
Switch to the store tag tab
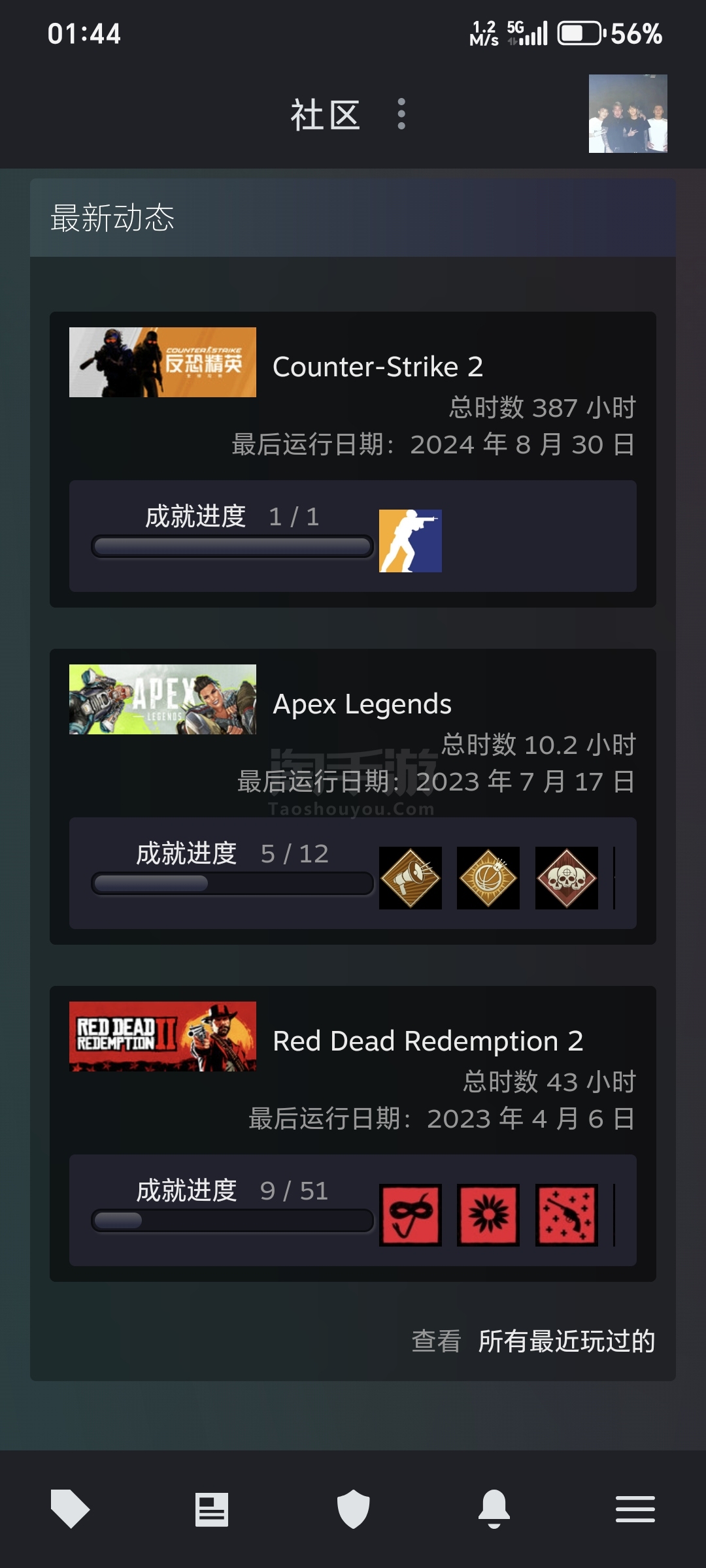[x=70, y=1509]
